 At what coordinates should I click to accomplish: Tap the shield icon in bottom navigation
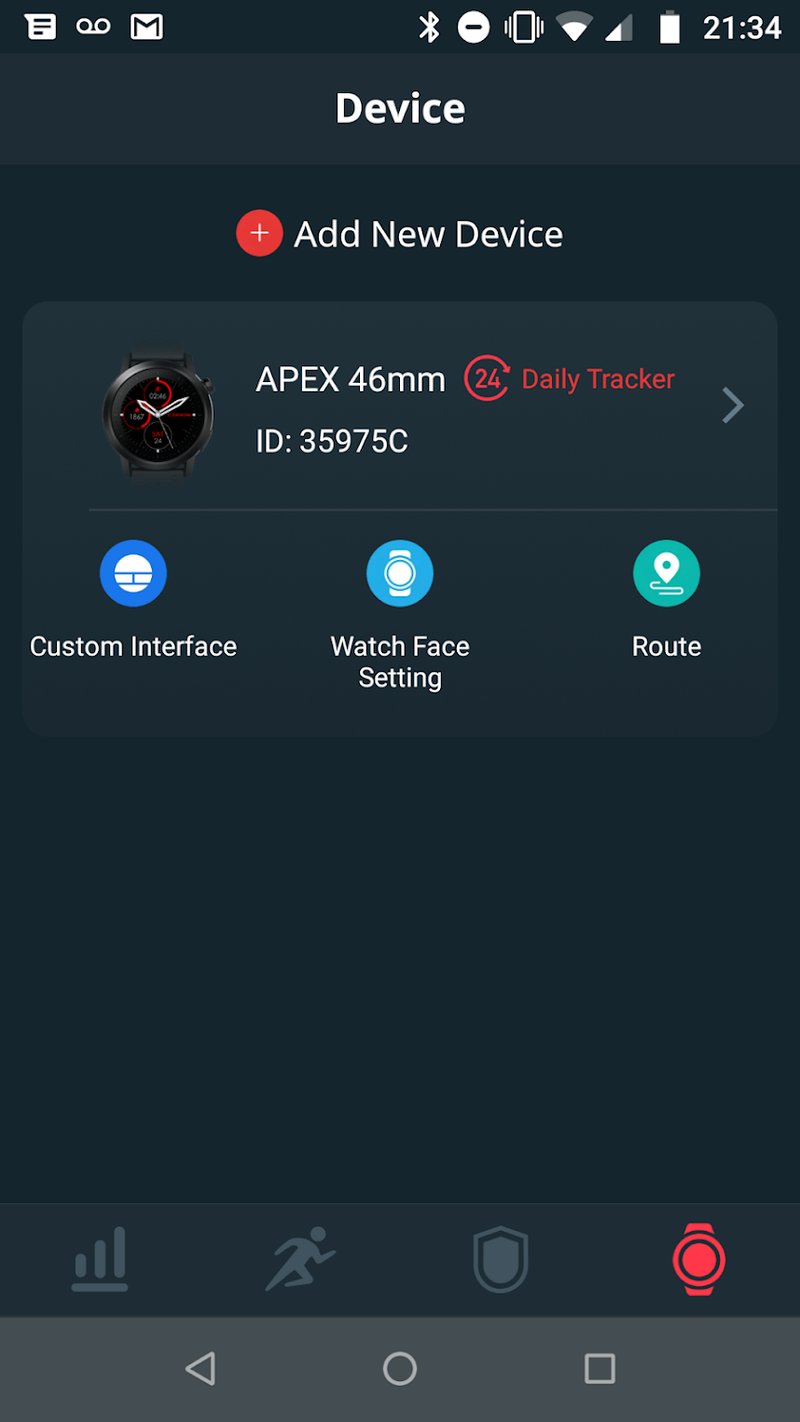[x=499, y=1260]
